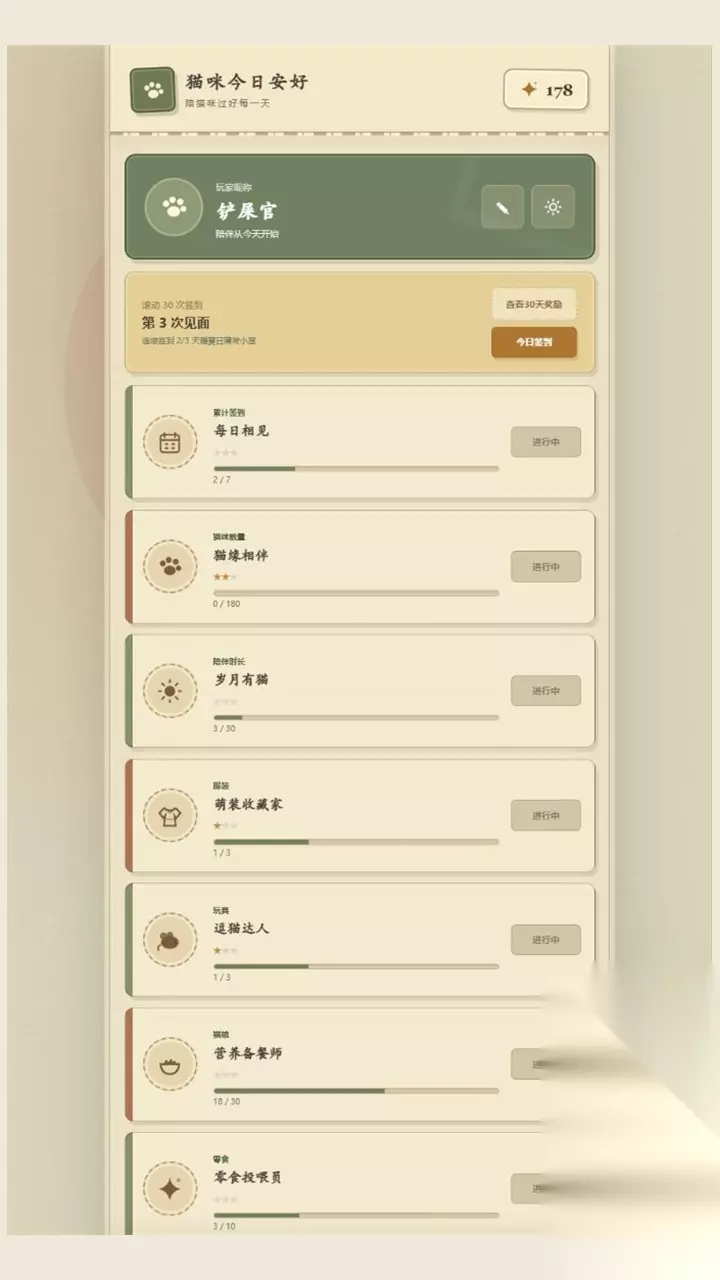Open the 178 star points counter

point(546,90)
